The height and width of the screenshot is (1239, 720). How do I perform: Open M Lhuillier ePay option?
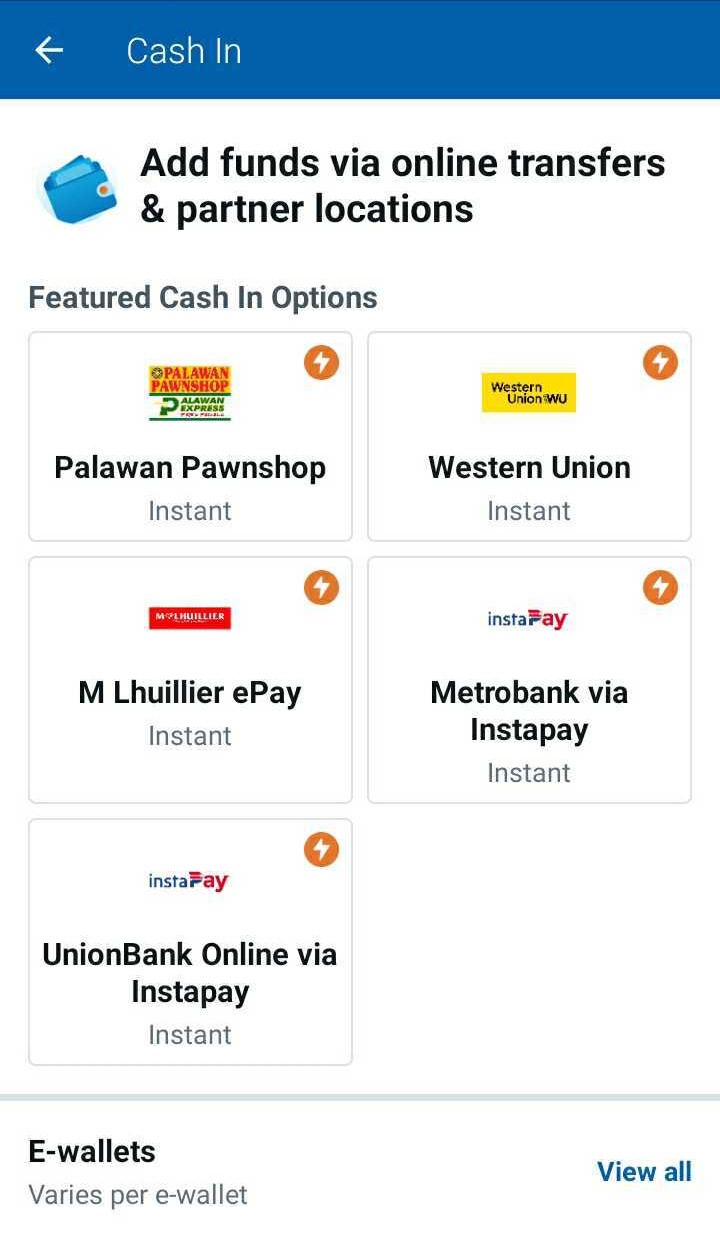pyautogui.click(x=190, y=680)
